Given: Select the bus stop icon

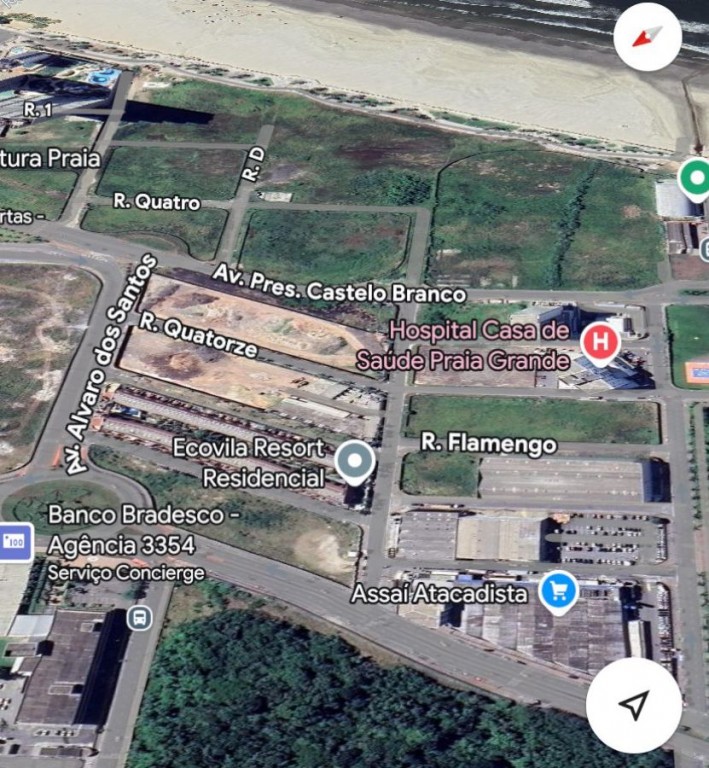Looking at the screenshot, I should coord(140,618).
